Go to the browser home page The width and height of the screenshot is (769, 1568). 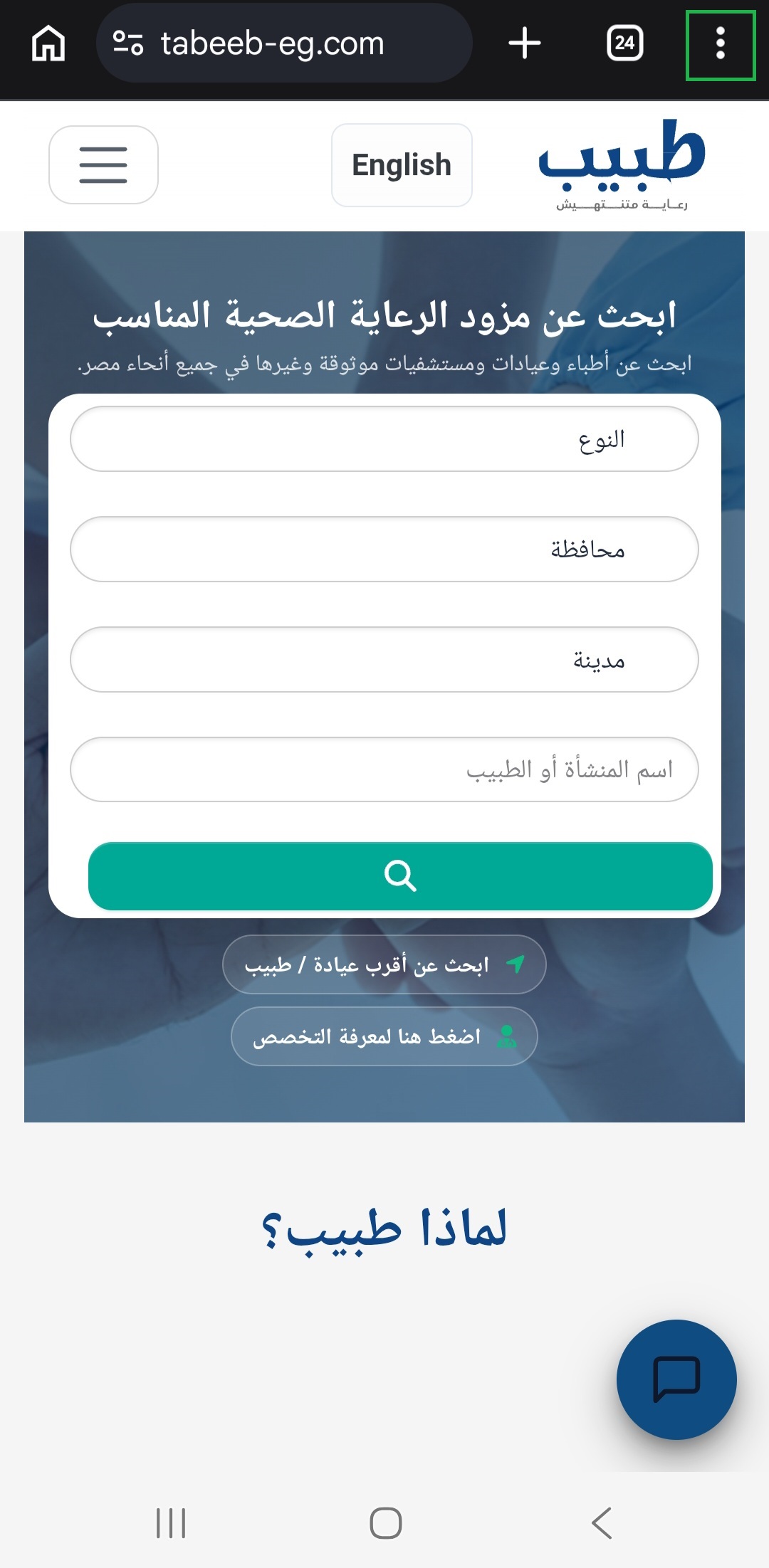coord(48,43)
